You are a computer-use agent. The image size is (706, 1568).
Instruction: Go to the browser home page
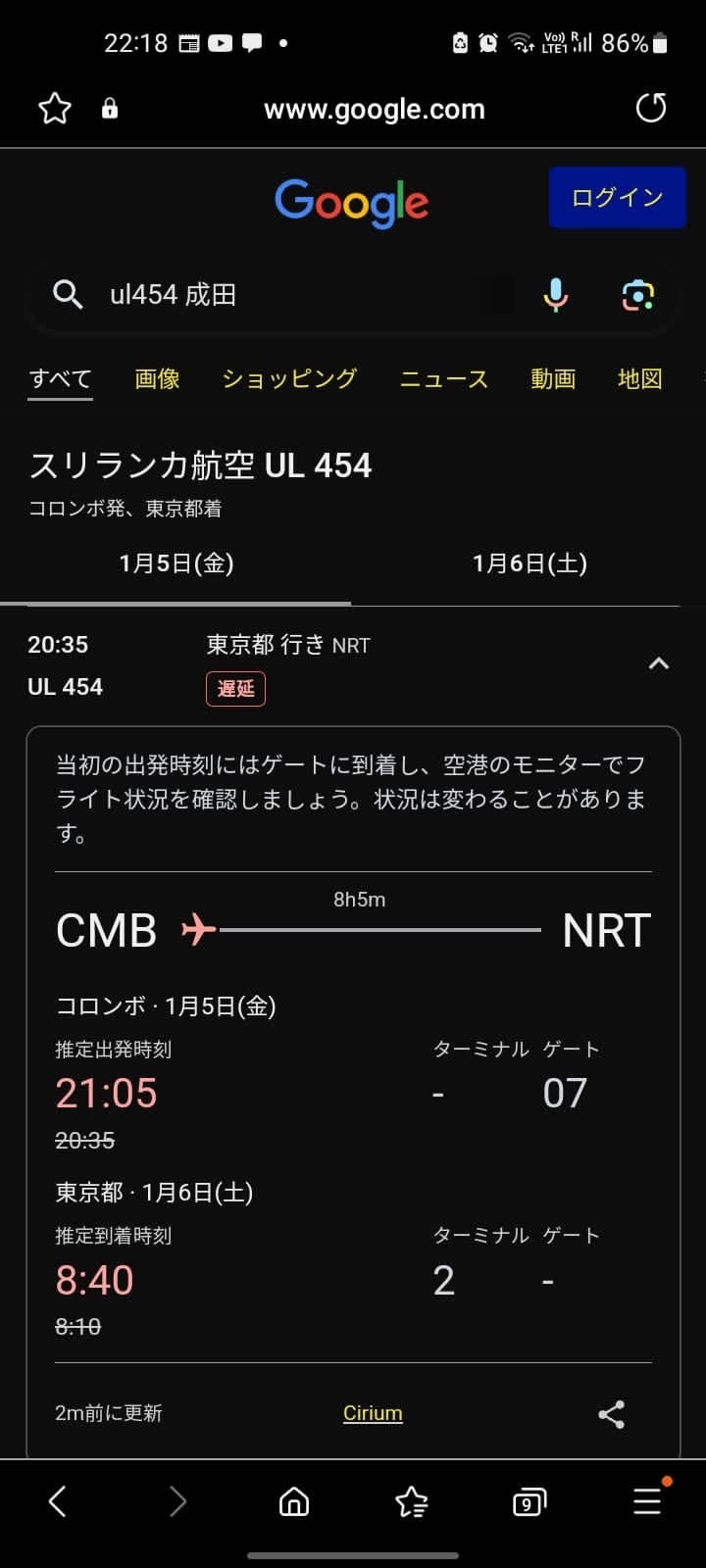294,1501
